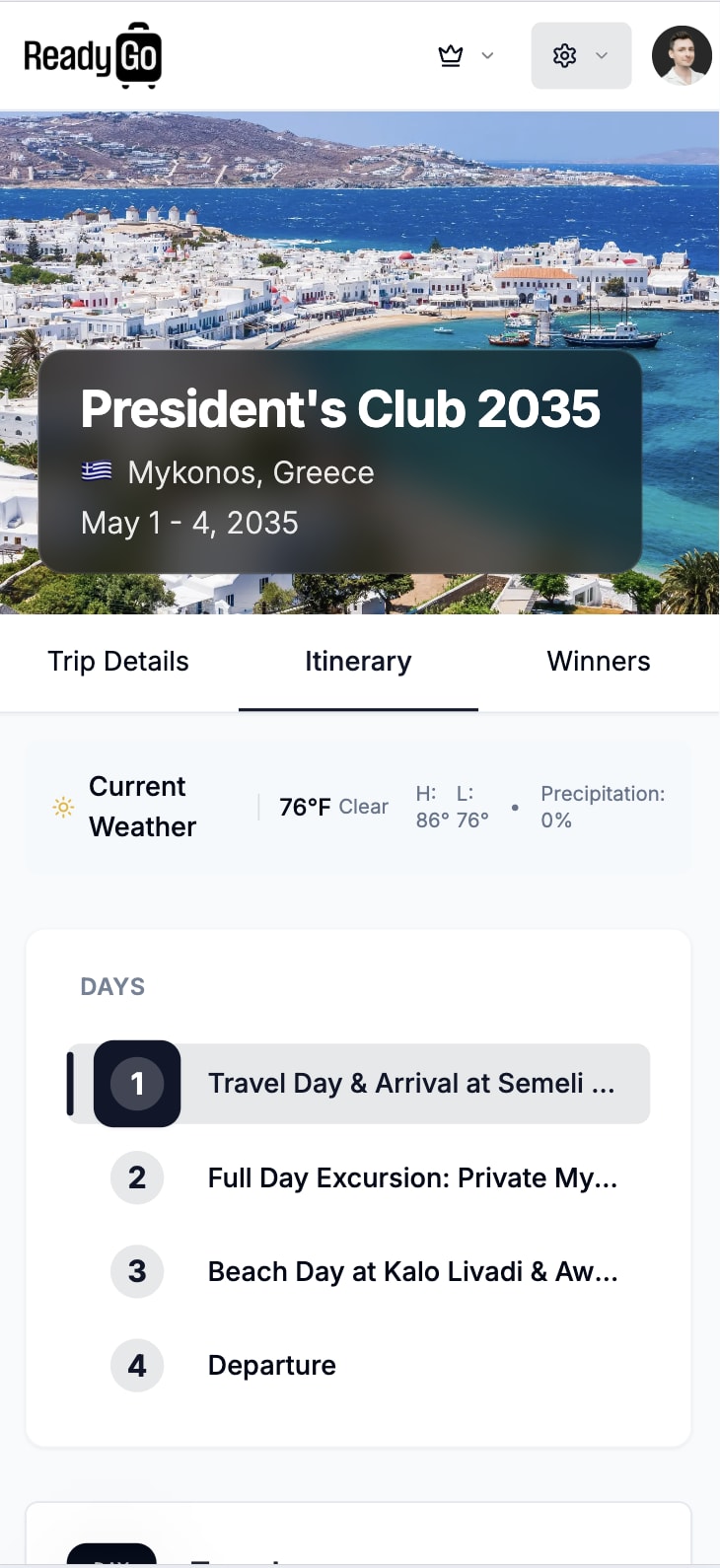Open the user profile avatar
Screen dimensions: 720x1568
coord(682,56)
